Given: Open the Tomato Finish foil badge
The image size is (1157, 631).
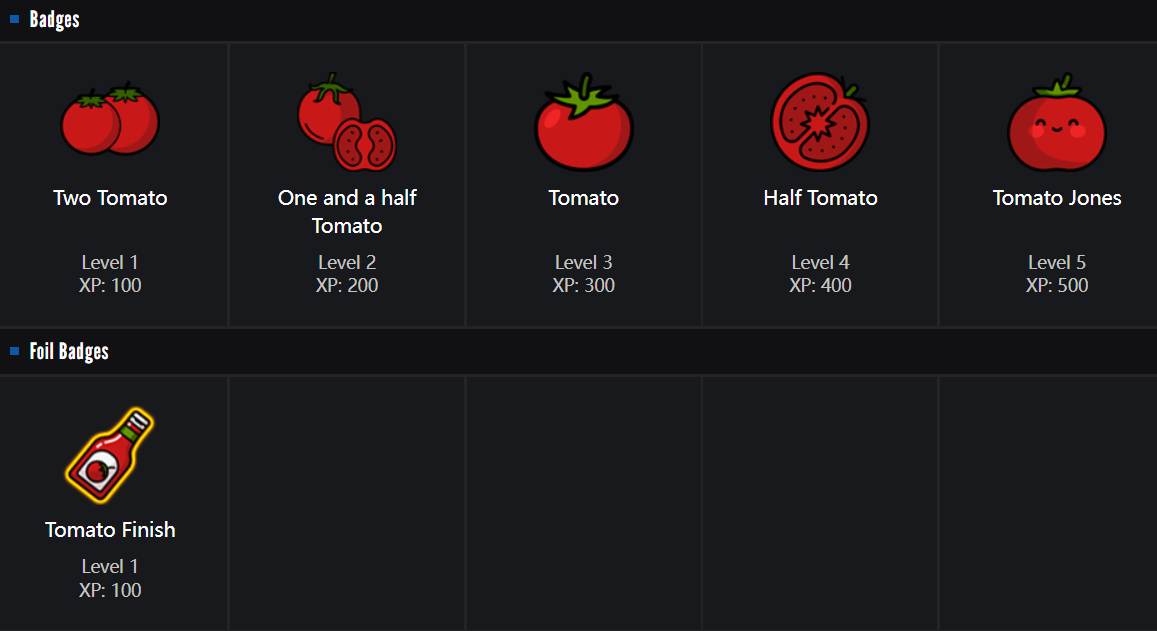Looking at the screenshot, I should point(110,456).
